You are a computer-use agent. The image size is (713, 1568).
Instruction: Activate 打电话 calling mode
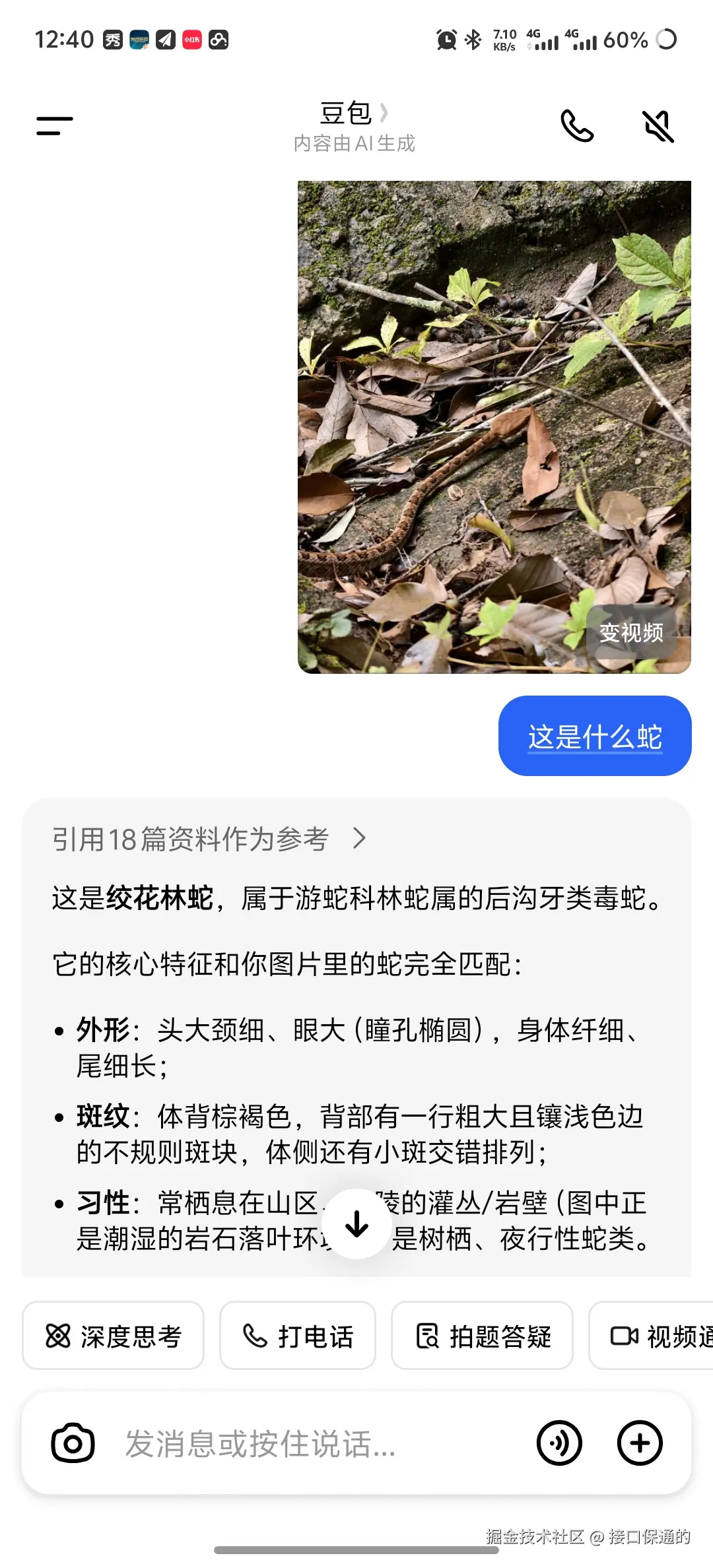pos(297,1335)
